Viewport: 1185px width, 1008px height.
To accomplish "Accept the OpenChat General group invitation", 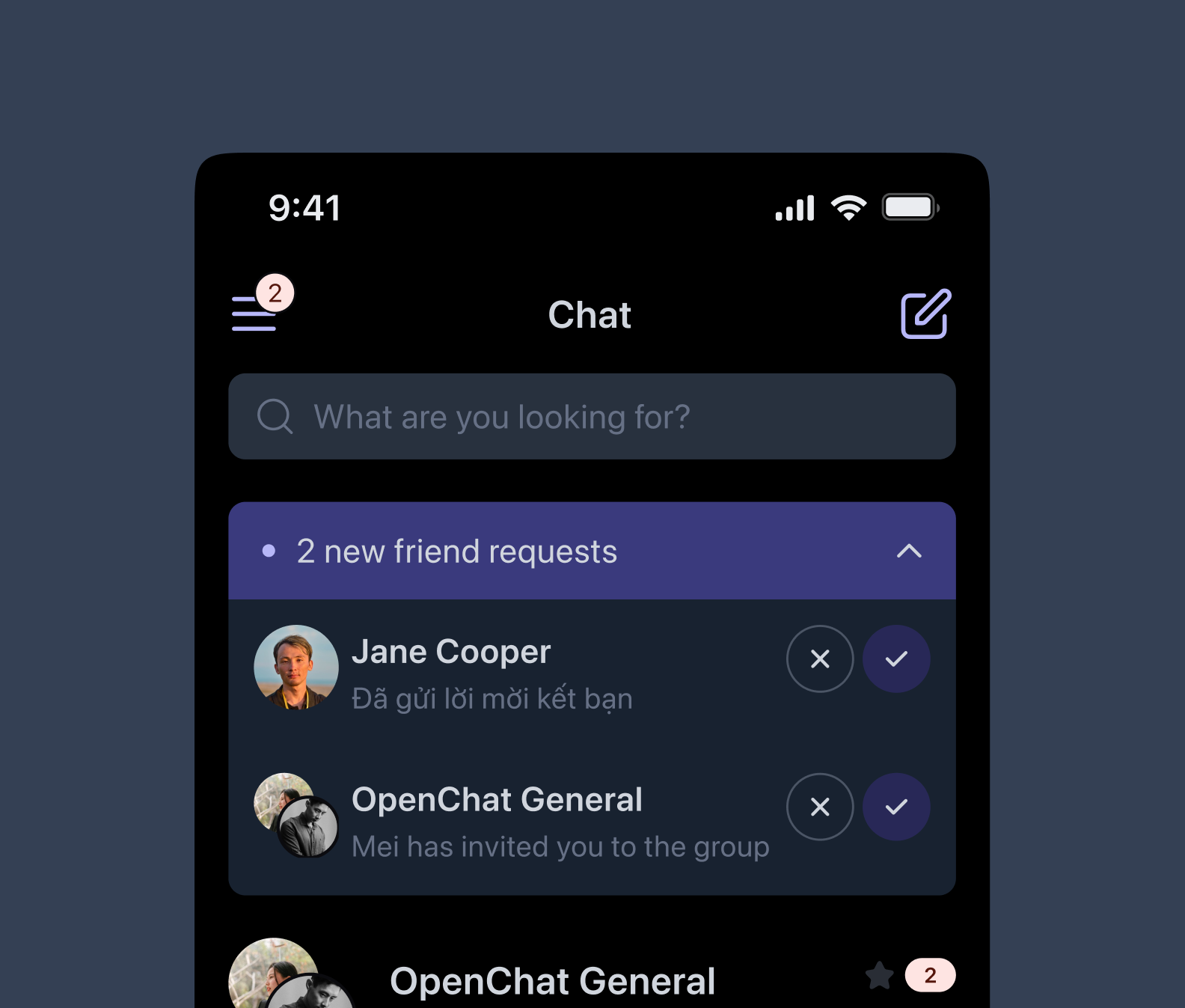I will coord(896,807).
